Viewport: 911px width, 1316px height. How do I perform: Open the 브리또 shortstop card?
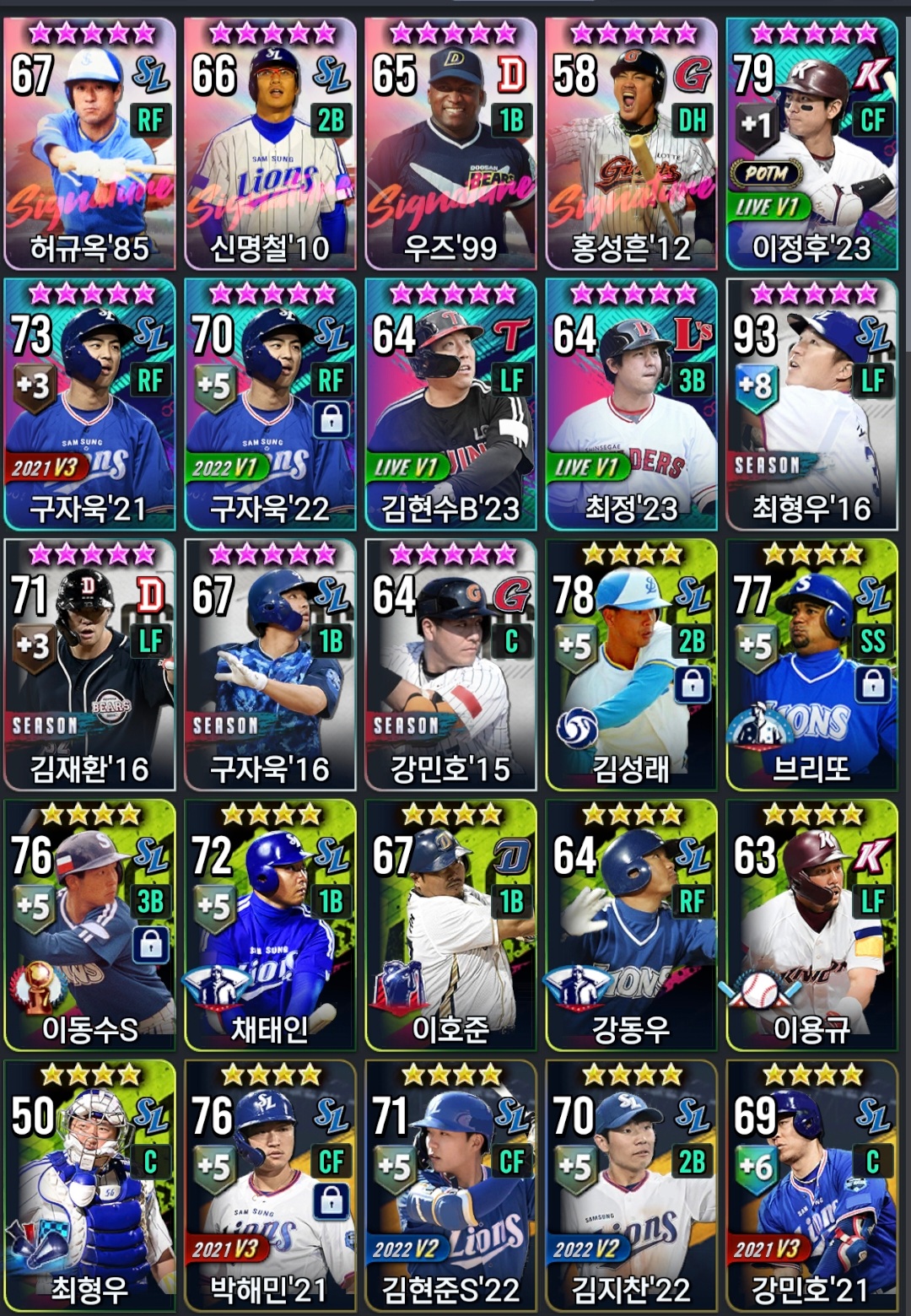click(812, 665)
